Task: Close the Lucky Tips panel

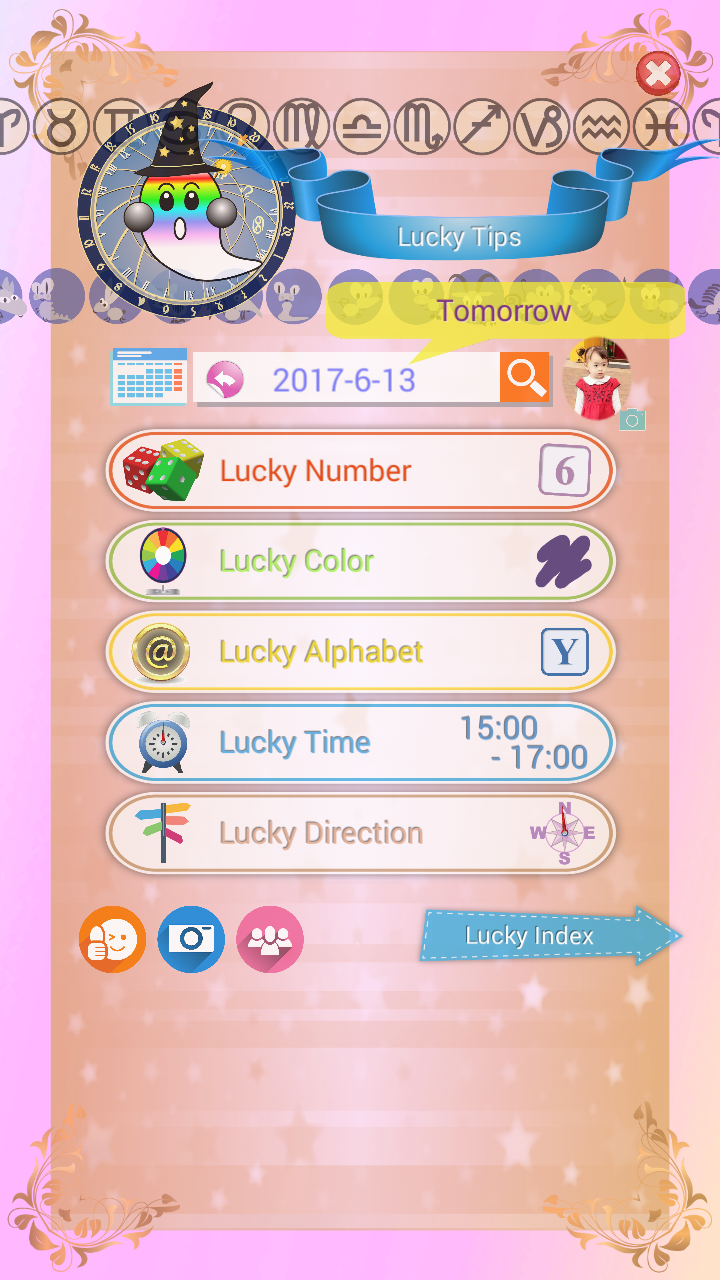Action: pyautogui.click(x=658, y=73)
